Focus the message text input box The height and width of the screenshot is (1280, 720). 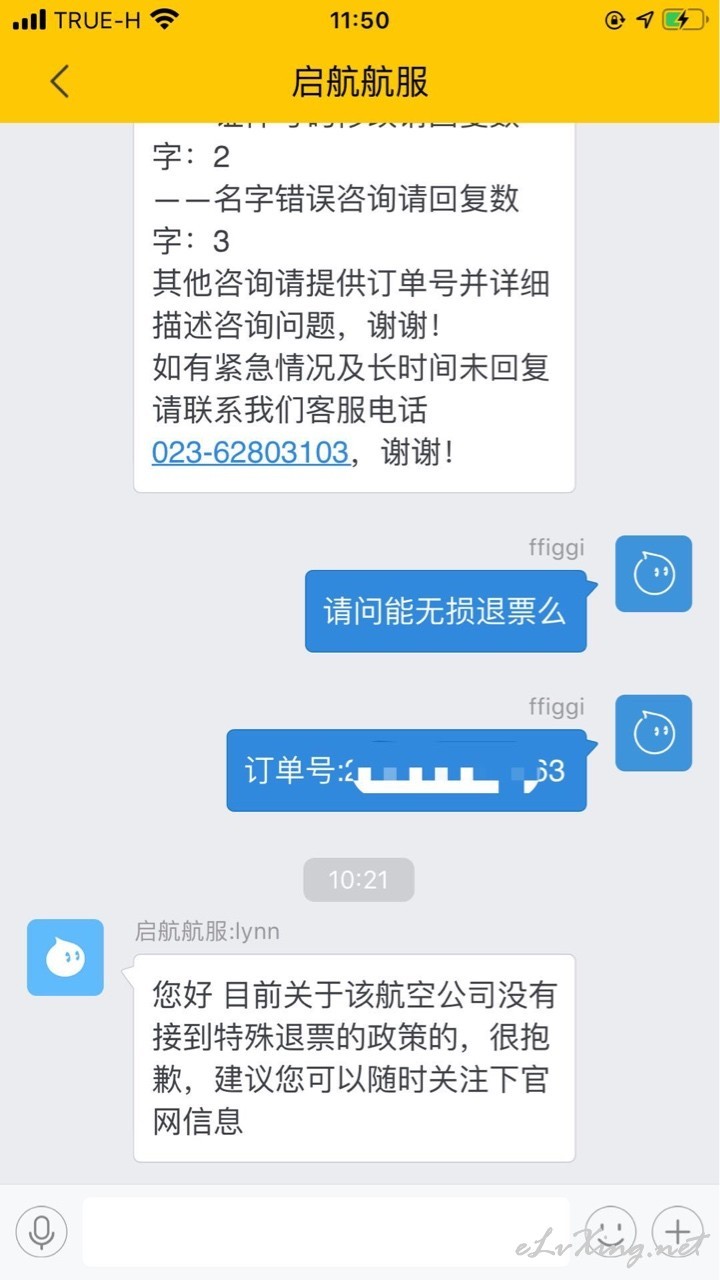[326, 1231]
